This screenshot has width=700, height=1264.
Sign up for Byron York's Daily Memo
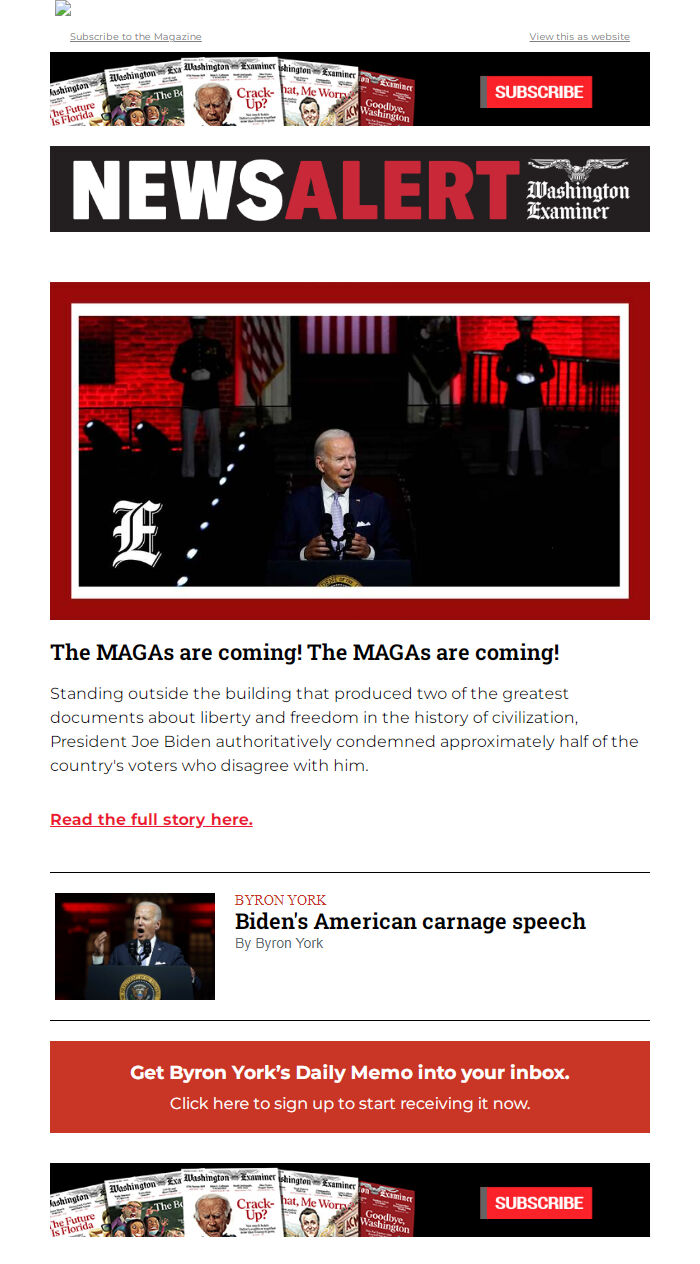[350, 1087]
